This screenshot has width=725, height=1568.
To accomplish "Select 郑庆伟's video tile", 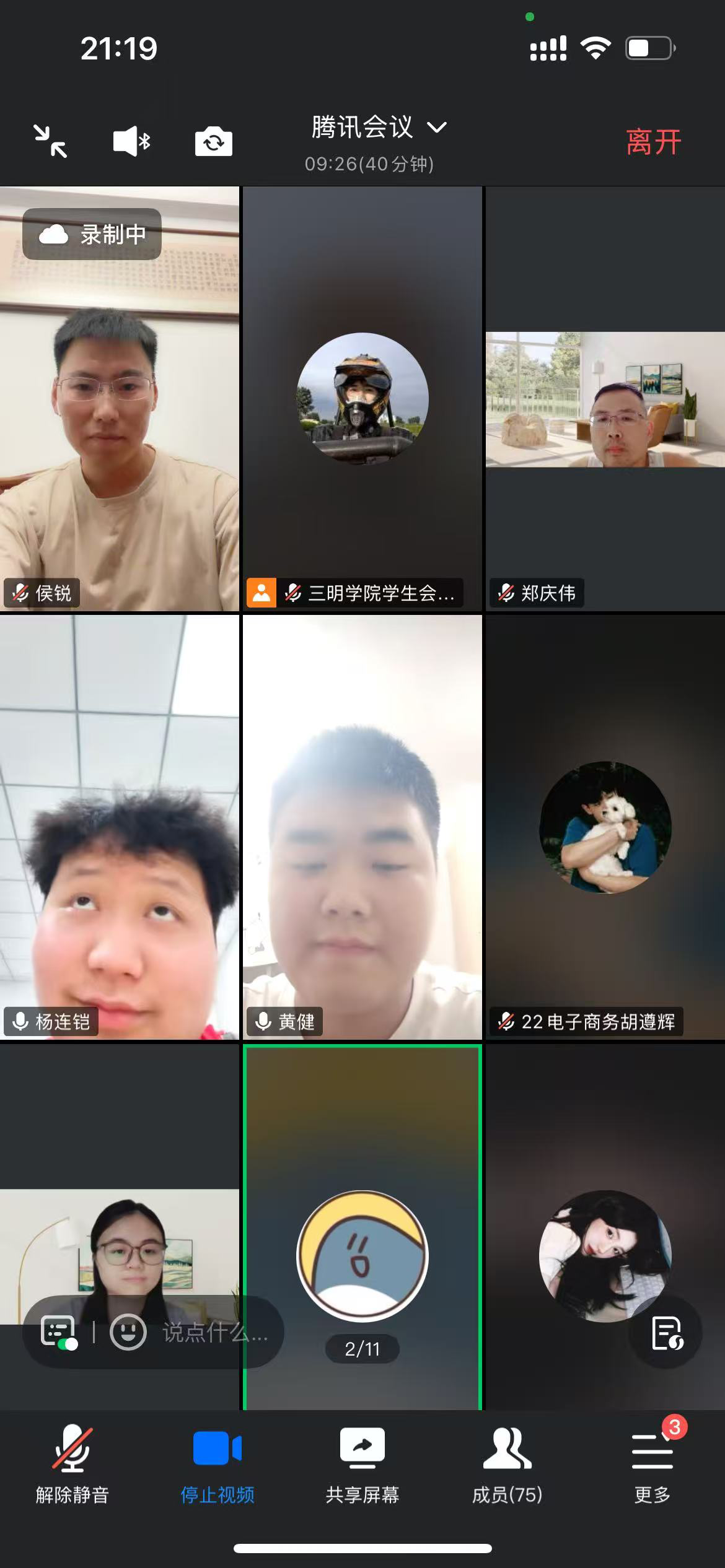I will [x=605, y=399].
